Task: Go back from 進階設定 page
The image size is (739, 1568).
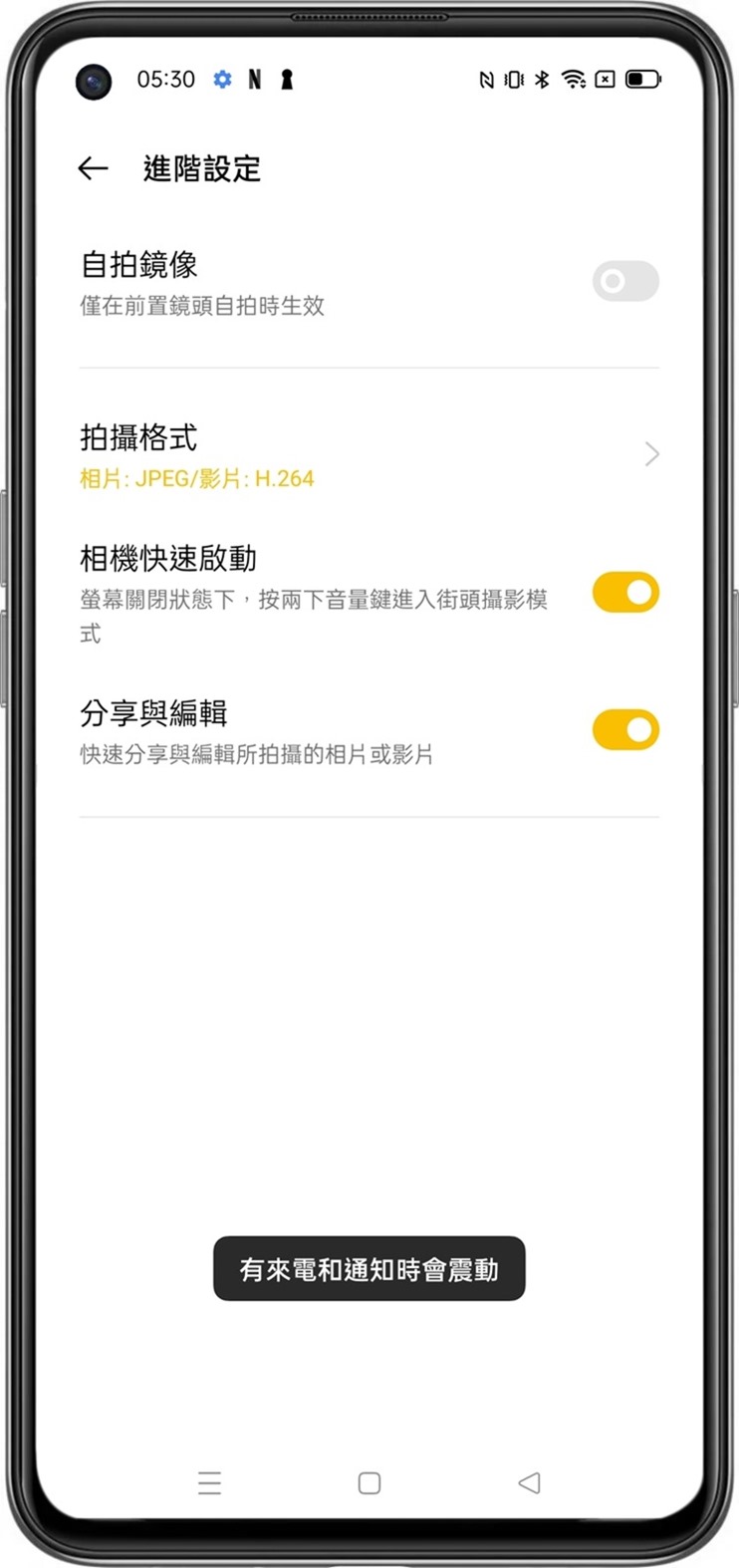Action: coord(93,168)
